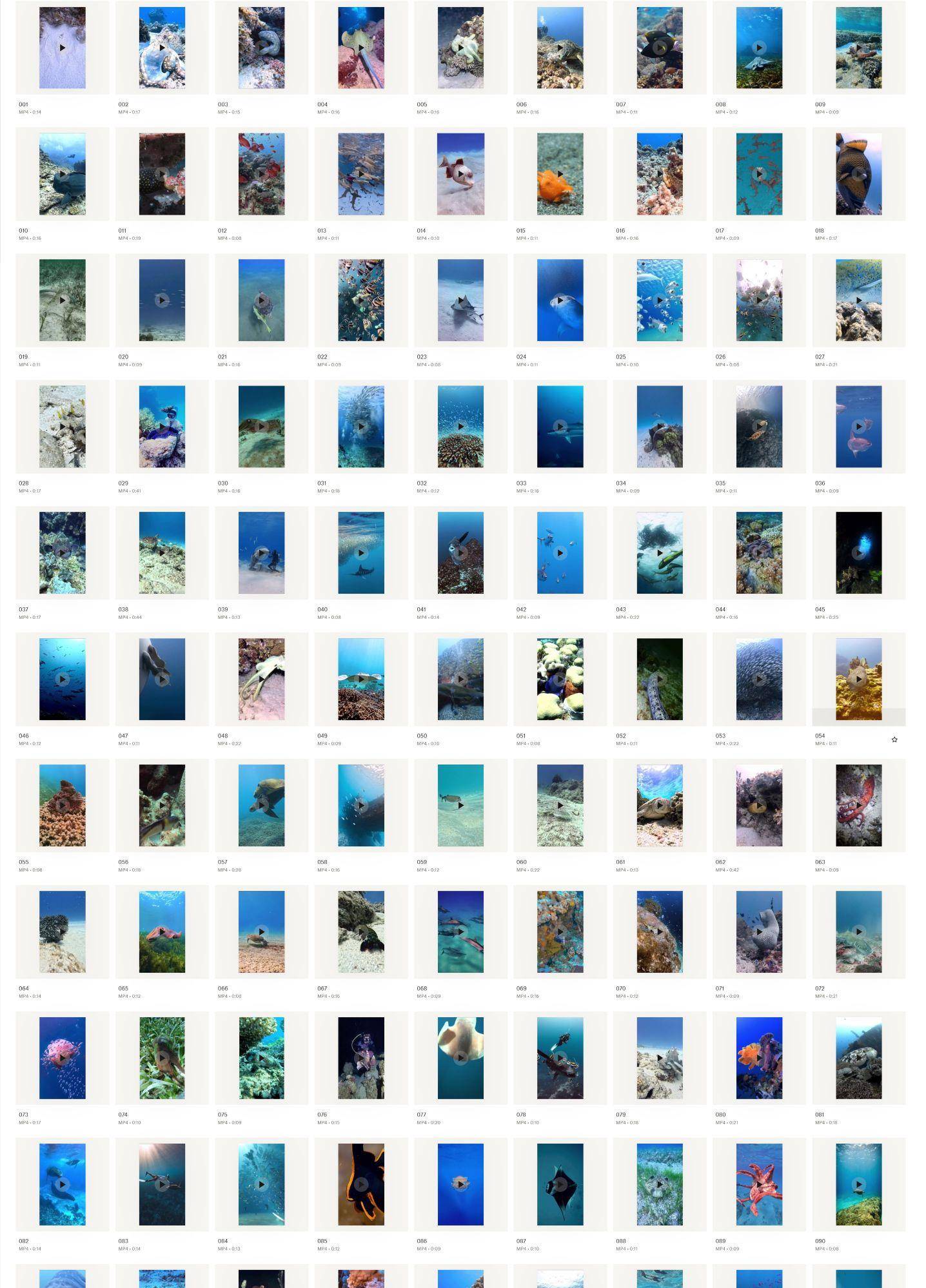The width and height of the screenshot is (926, 1288).
Task: Open video 057
Action: (x=261, y=806)
